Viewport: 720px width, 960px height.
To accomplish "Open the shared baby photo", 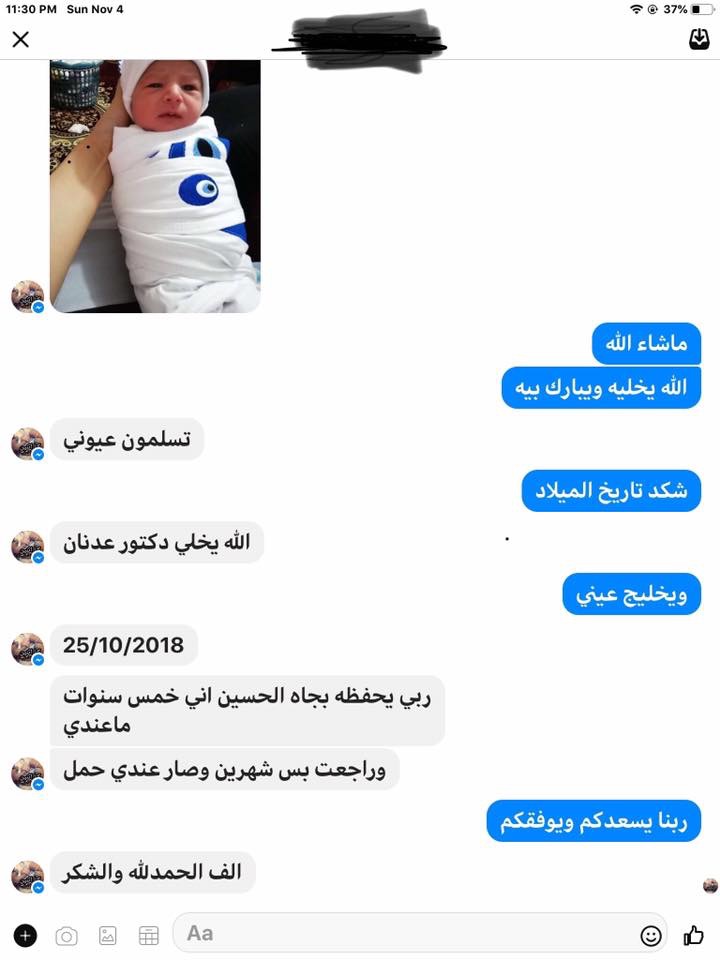I will coord(155,186).
